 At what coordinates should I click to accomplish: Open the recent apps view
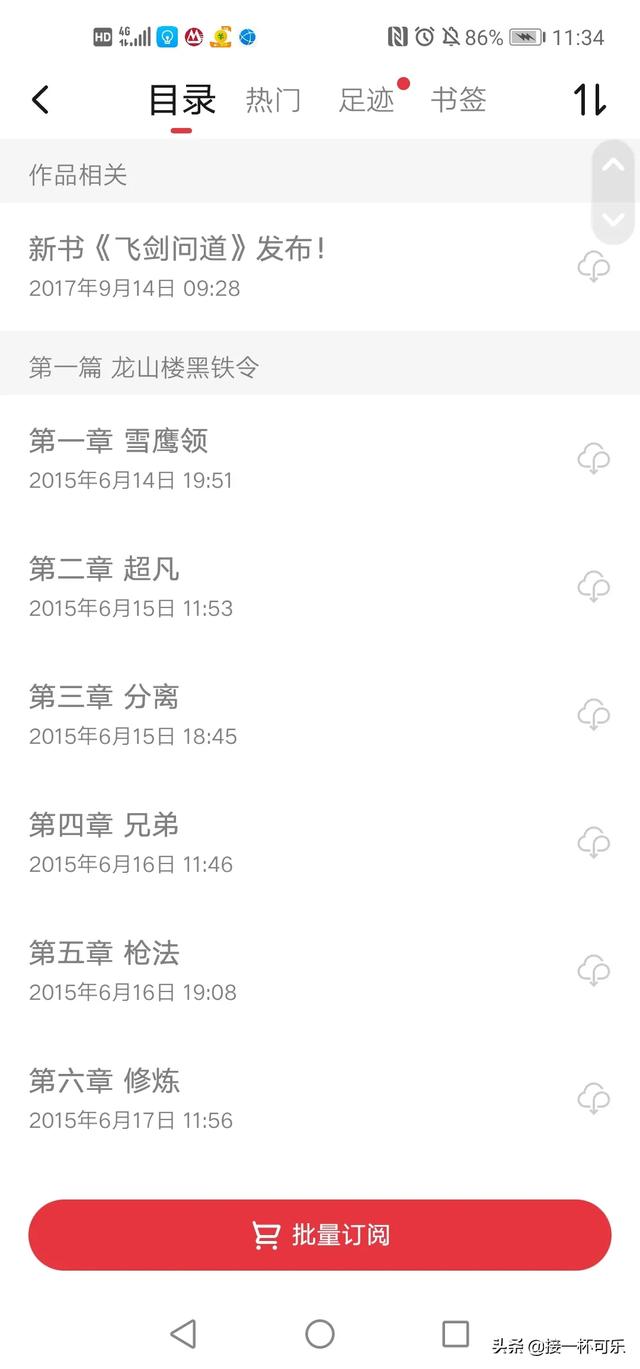[x=456, y=1333]
